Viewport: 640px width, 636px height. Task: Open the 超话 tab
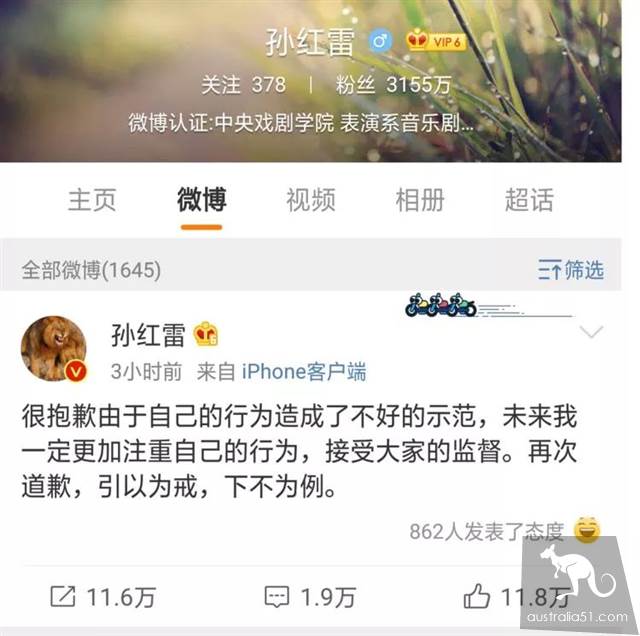click(528, 200)
